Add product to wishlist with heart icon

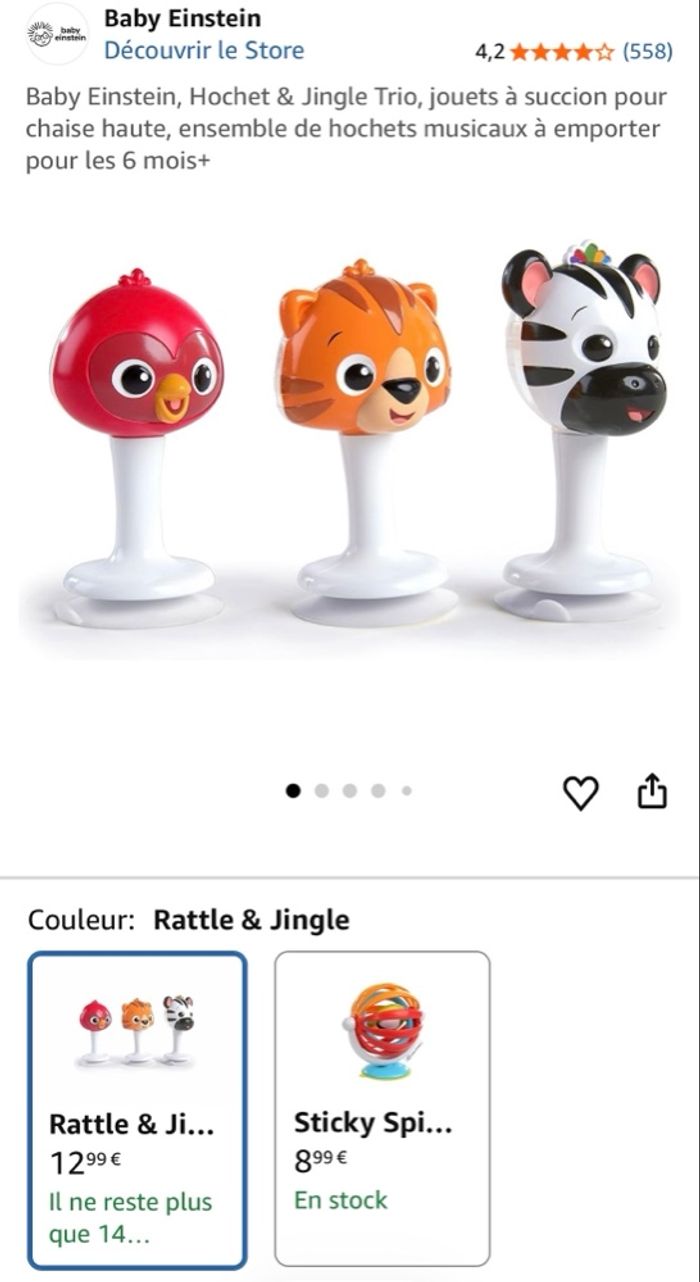pyautogui.click(x=581, y=792)
